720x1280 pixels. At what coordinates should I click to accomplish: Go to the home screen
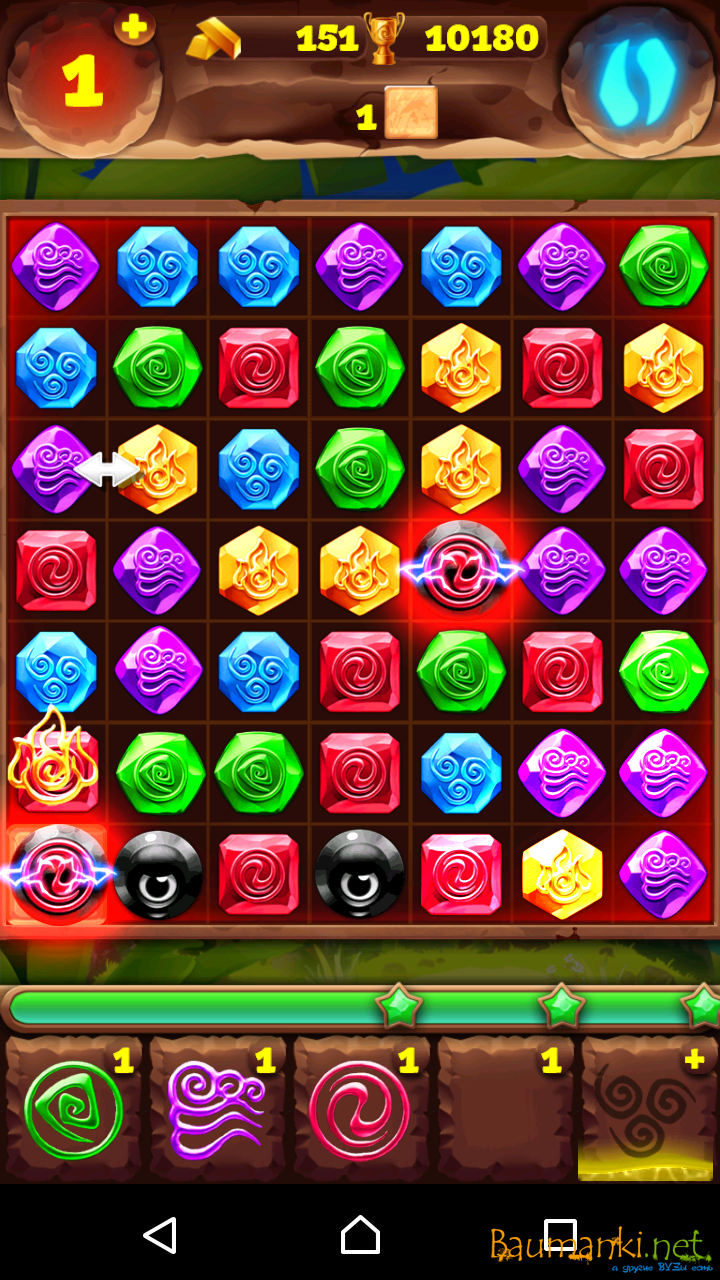tap(360, 1236)
